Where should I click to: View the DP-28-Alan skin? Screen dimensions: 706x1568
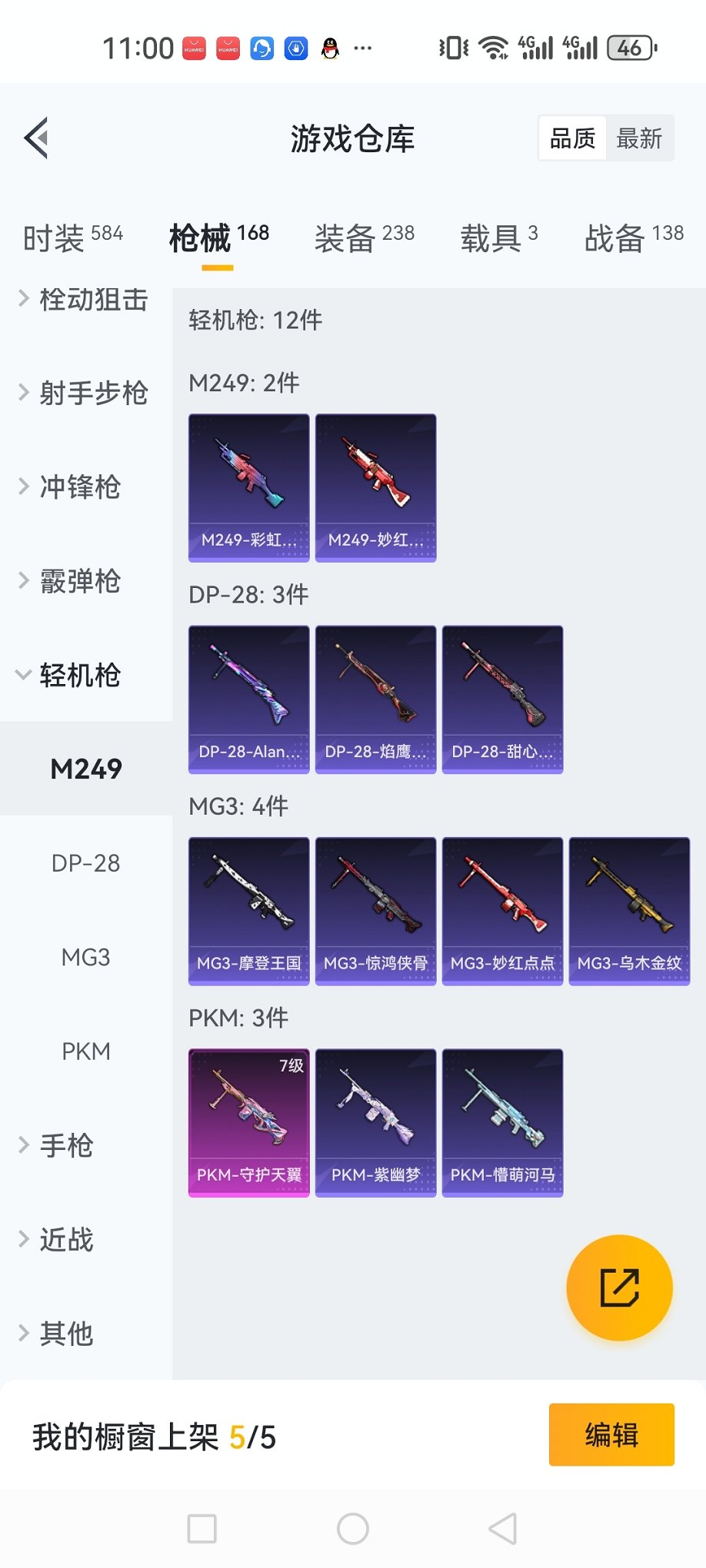248,699
